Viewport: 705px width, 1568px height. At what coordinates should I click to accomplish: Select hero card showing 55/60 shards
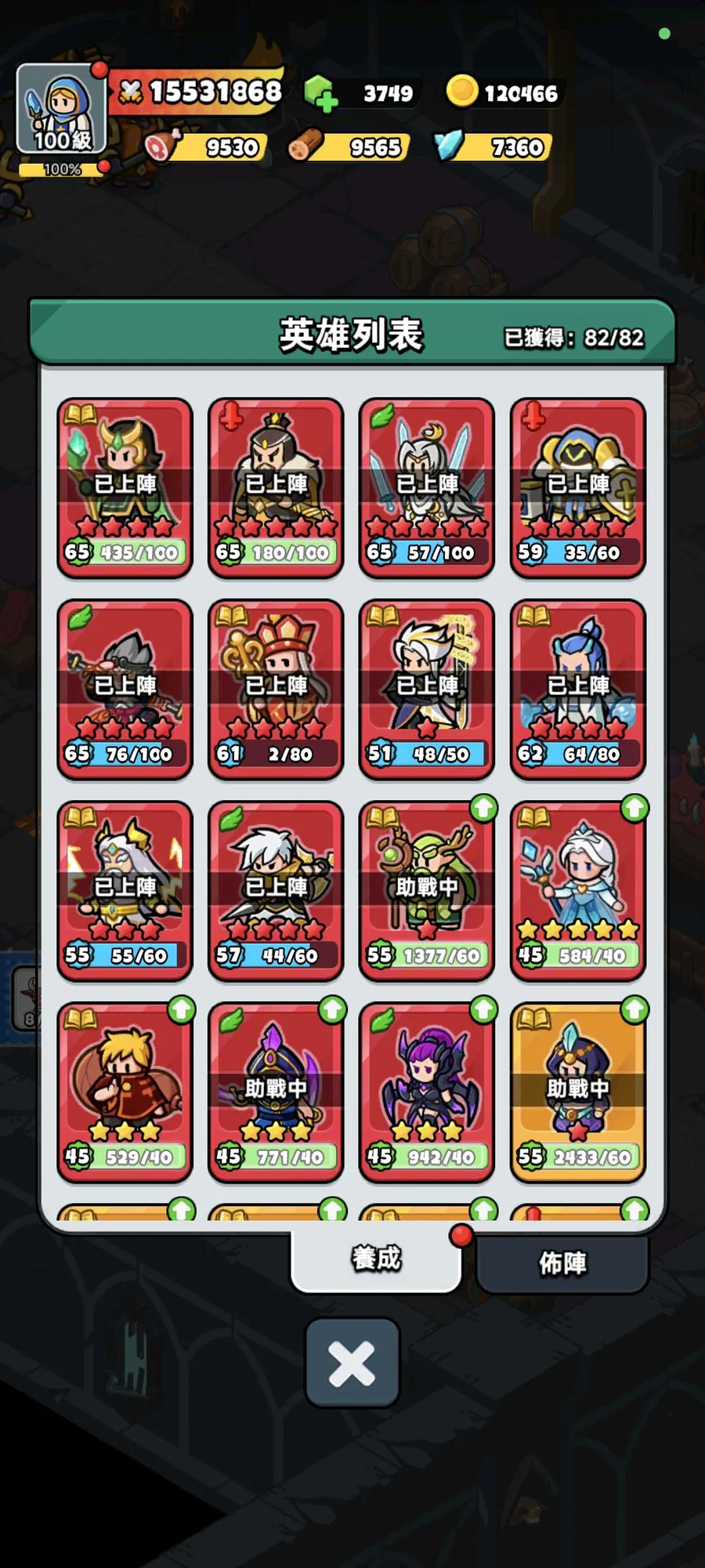click(125, 890)
